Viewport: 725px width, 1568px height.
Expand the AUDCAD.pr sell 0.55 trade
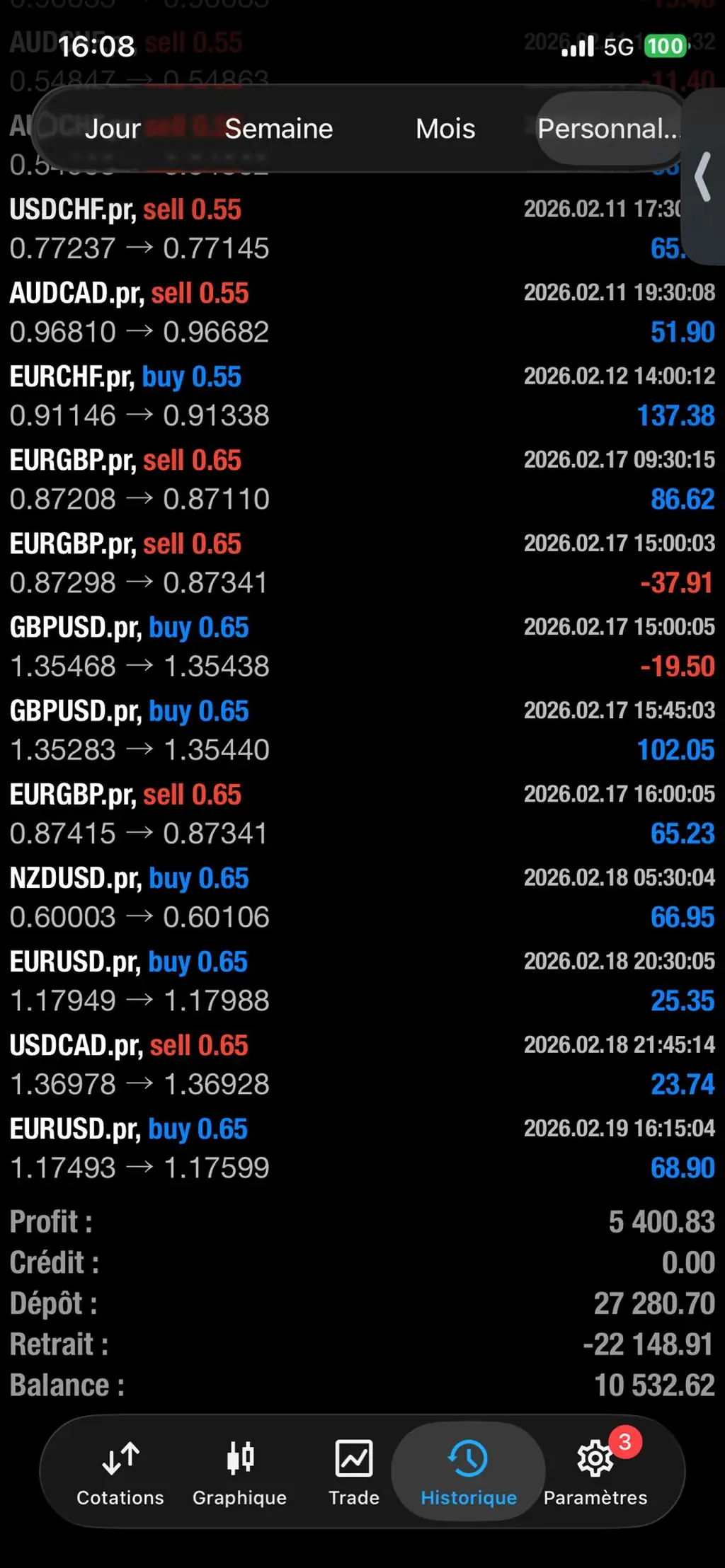click(x=361, y=312)
